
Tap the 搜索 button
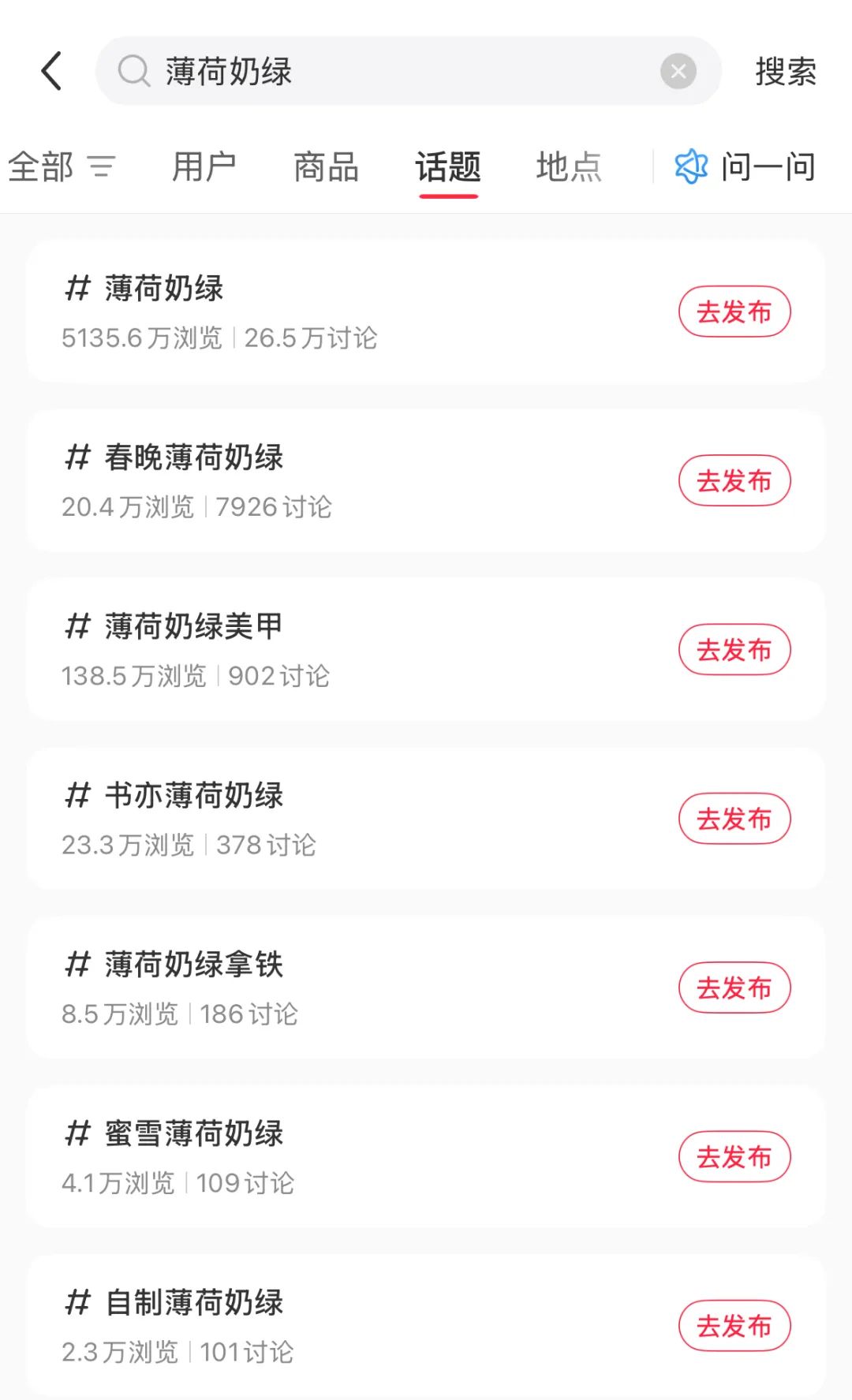(x=785, y=72)
